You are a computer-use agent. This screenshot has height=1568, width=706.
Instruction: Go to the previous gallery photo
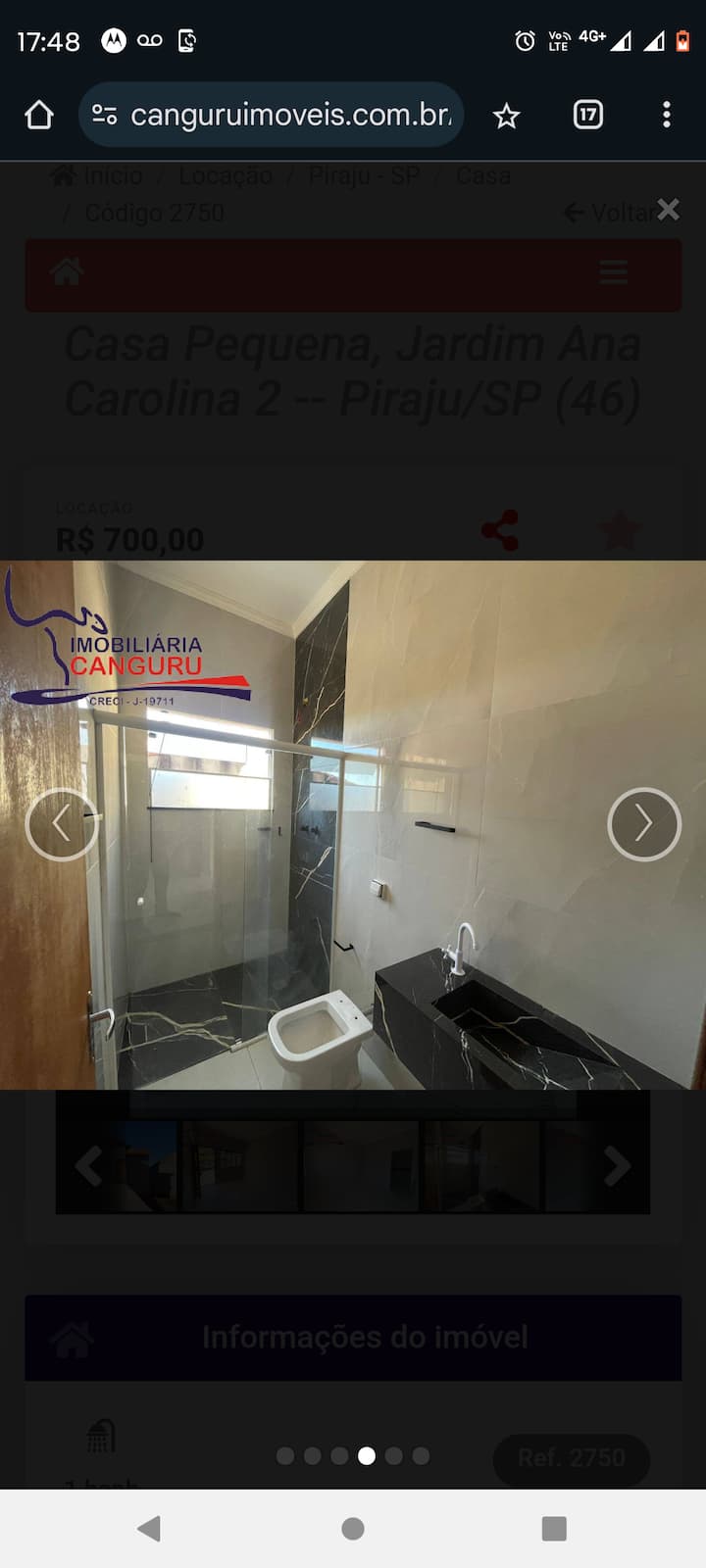pyautogui.click(x=62, y=824)
